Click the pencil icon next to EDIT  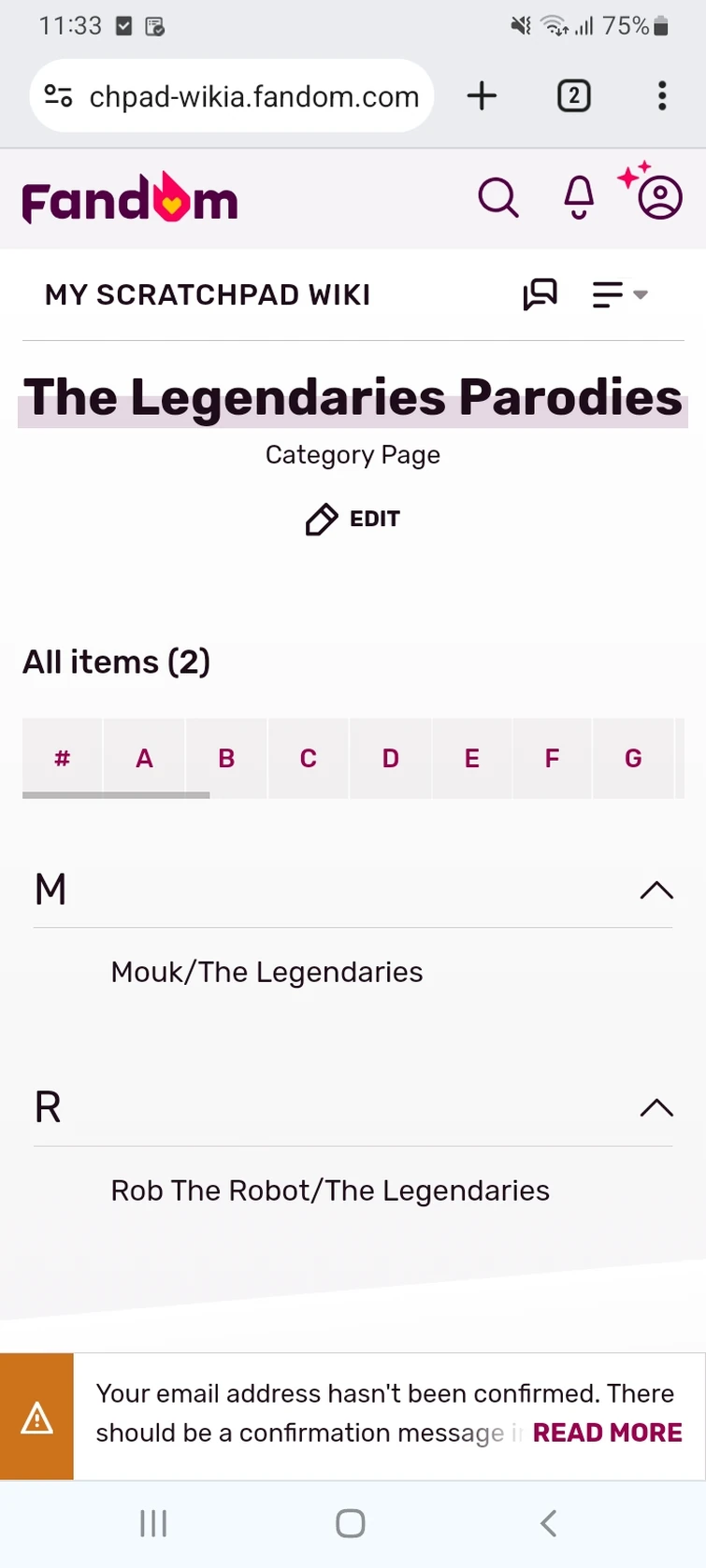(322, 520)
